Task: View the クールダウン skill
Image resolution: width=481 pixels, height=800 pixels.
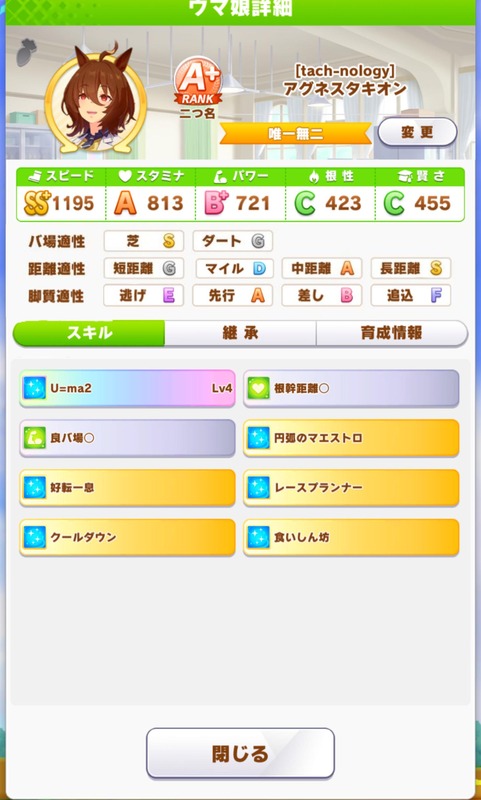Action: point(127,537)
